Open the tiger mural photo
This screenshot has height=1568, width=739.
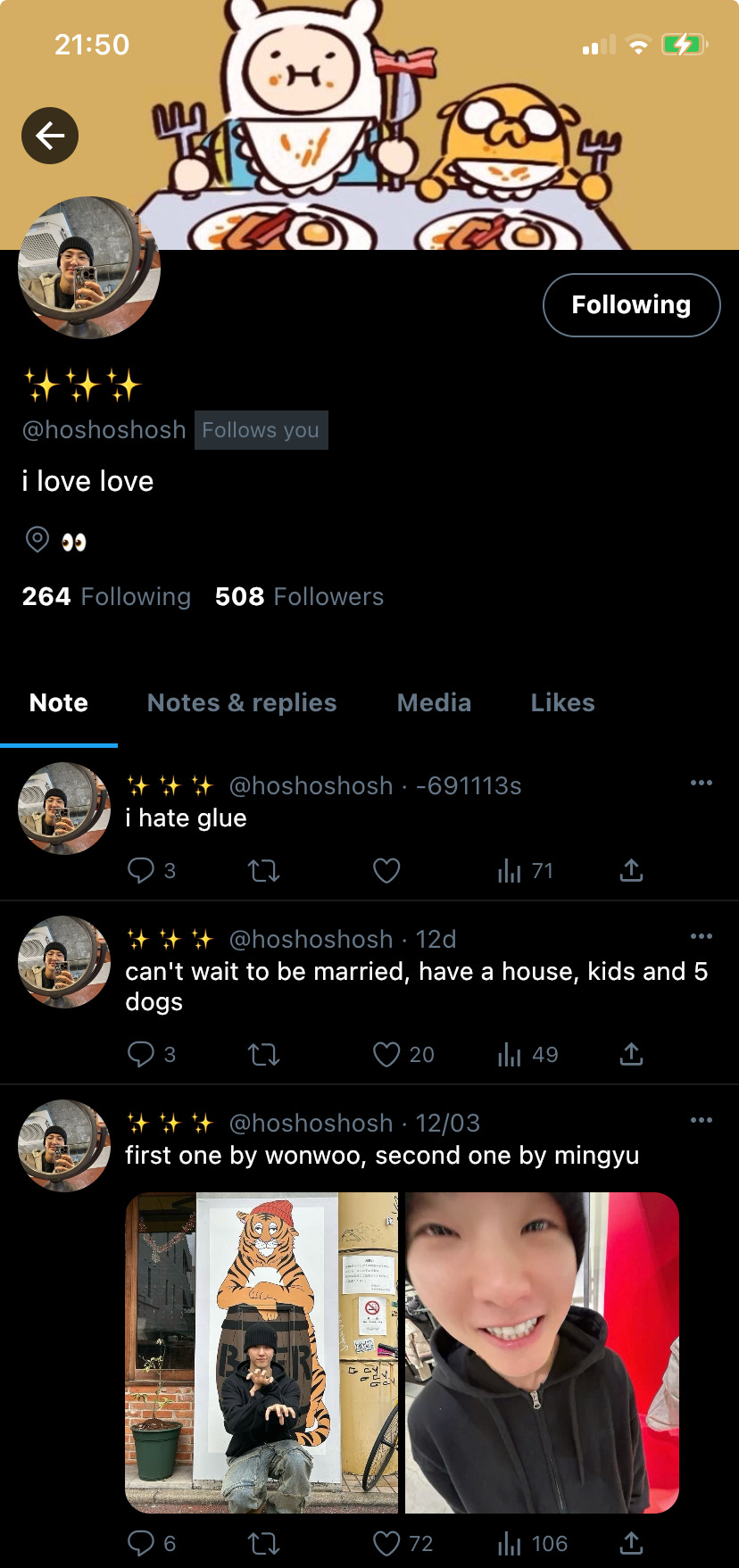[x=262, y=1352]
